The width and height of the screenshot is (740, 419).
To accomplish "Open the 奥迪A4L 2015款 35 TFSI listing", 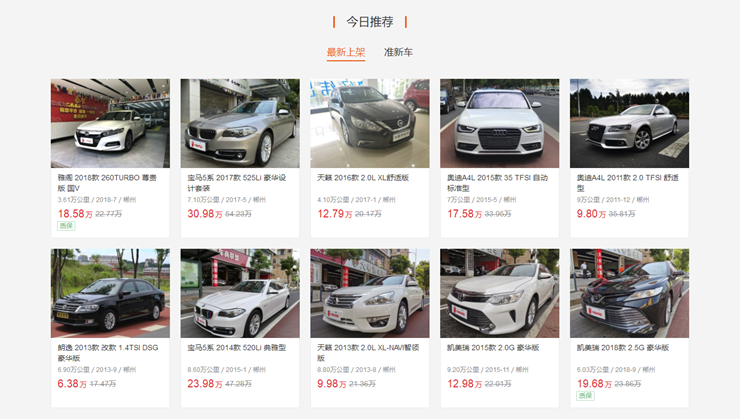I will [x=499, y=124].
